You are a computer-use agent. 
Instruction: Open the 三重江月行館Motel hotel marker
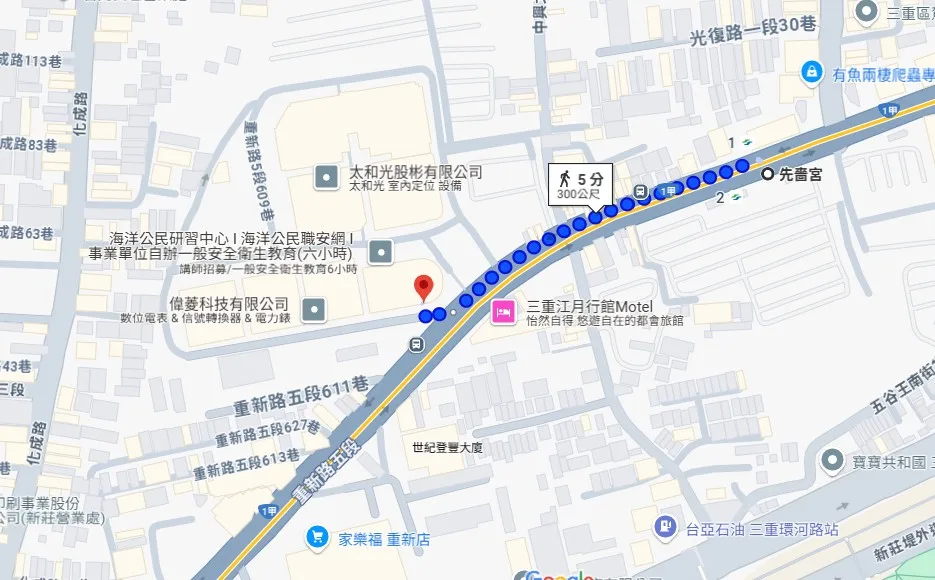[x=503, y=312]
